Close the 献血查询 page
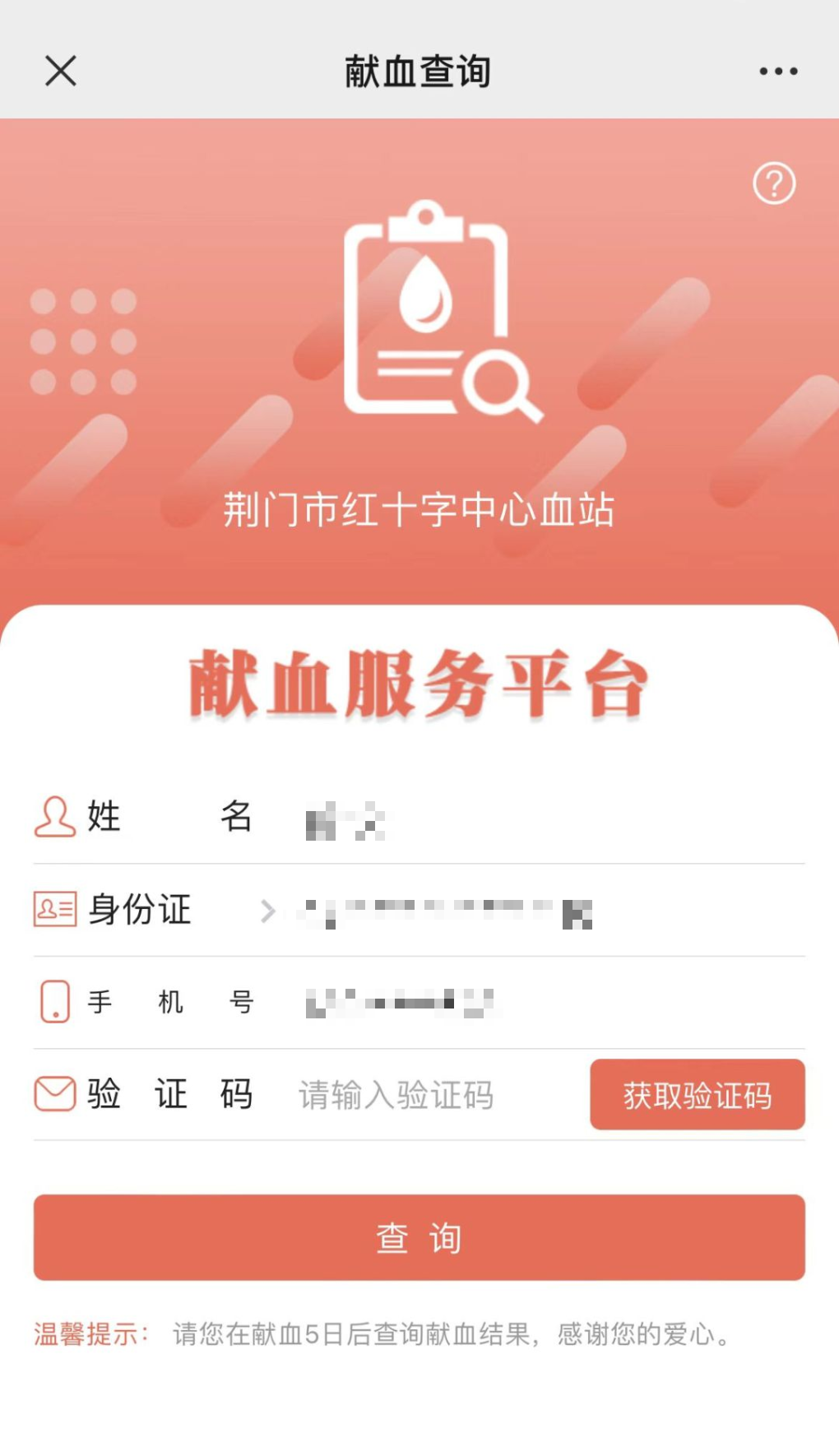 point(61,71)
